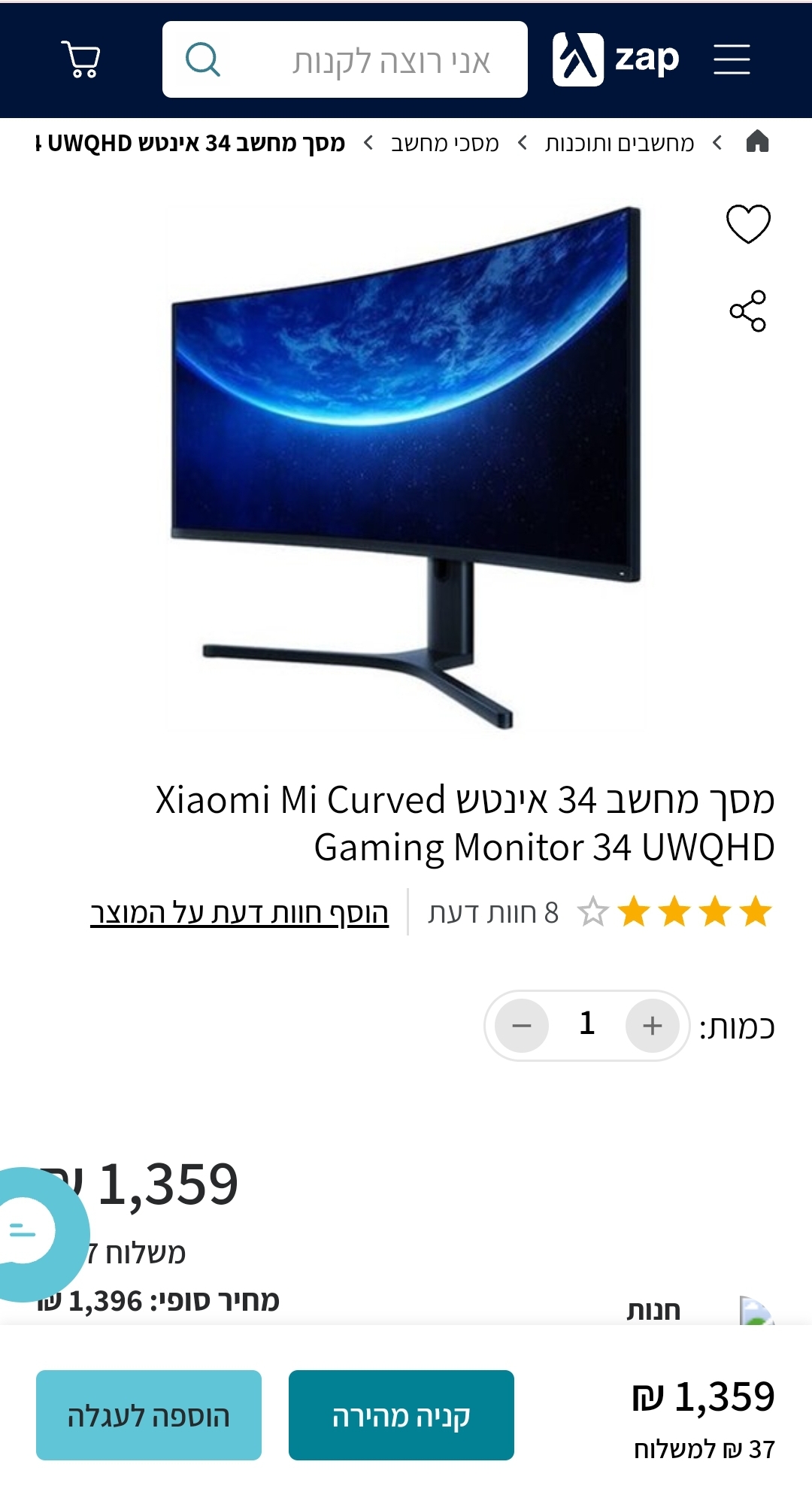
Task: Open הוסף חוות דעת על המוצר link
Action: [239, 913]
